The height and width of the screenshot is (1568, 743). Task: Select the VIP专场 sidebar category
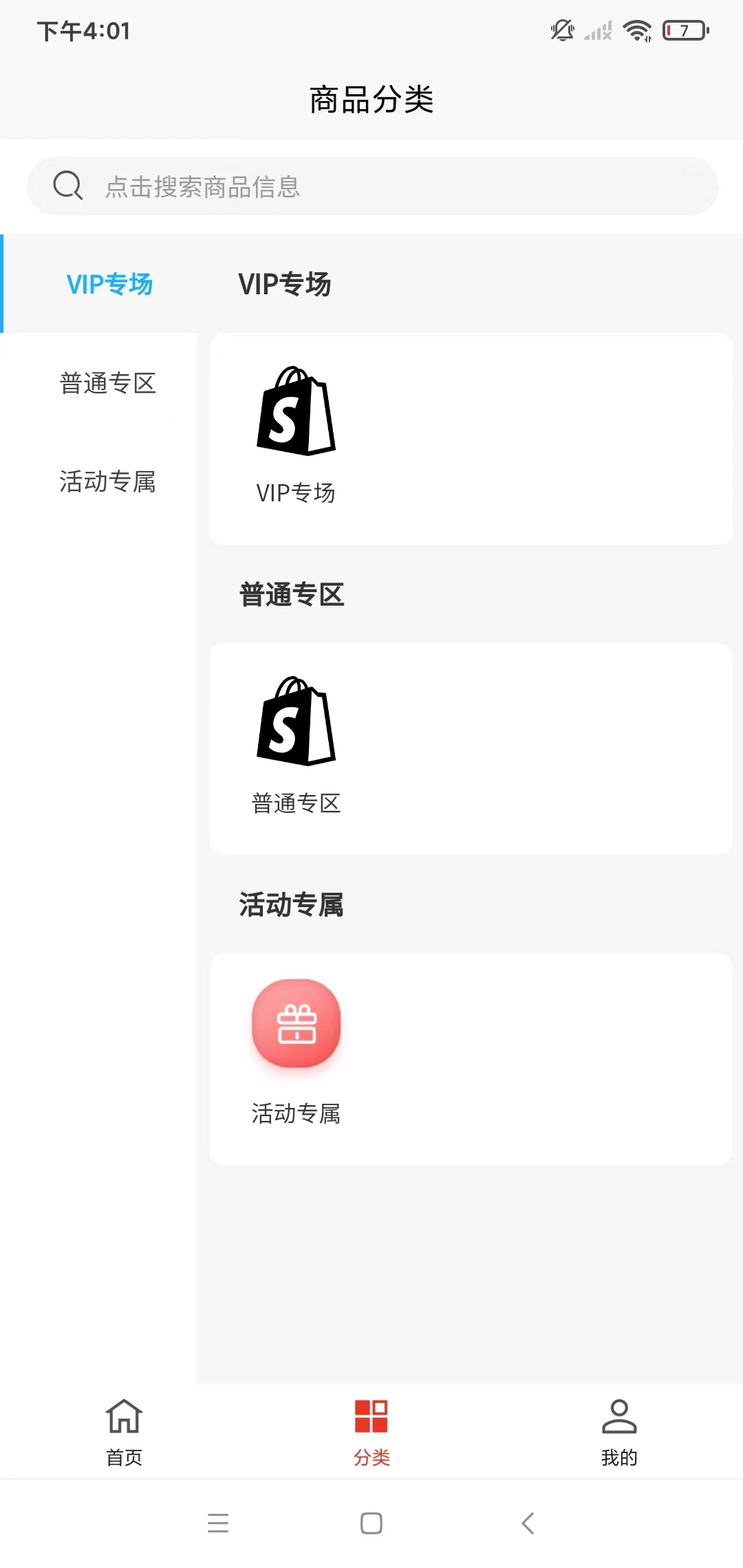110,284
